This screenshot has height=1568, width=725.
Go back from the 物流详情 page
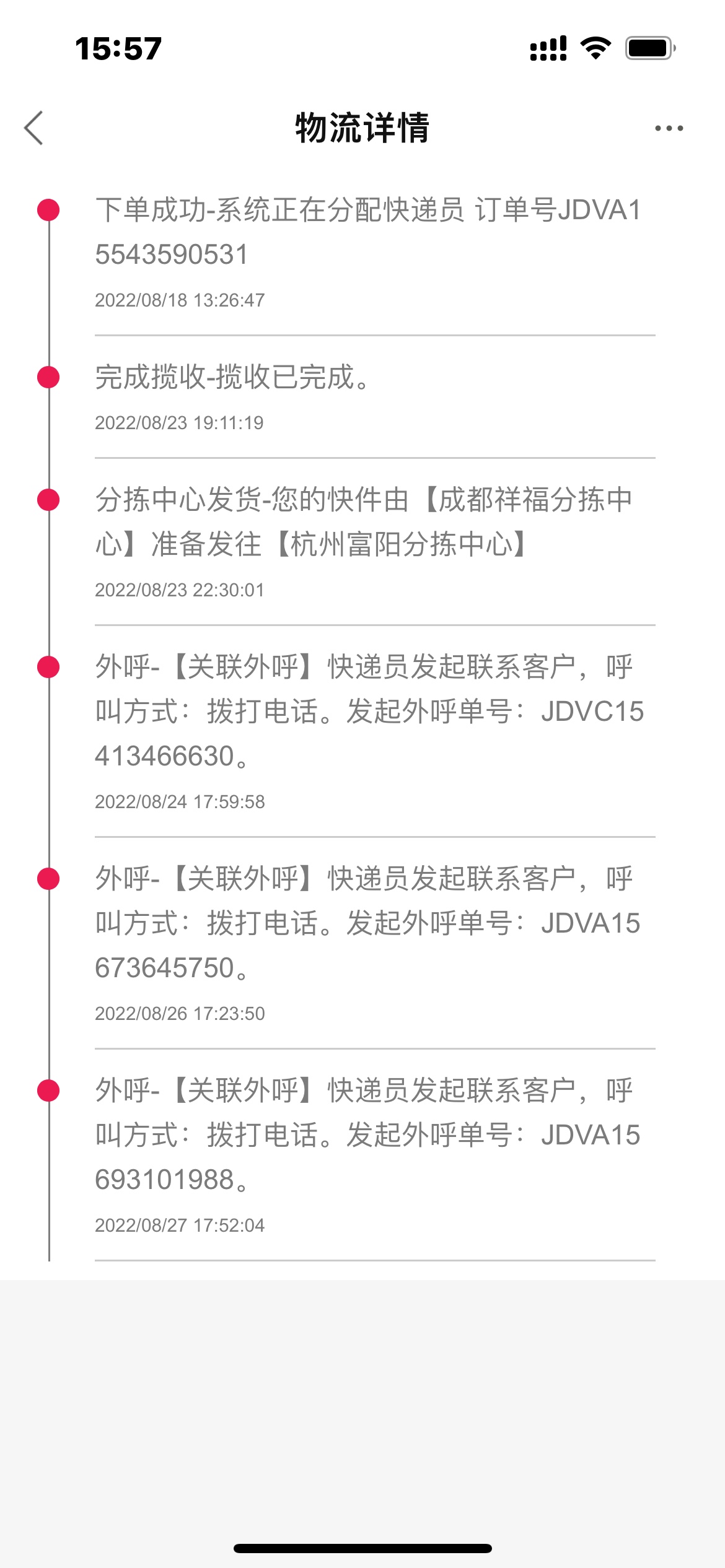(x=34, y=128)
